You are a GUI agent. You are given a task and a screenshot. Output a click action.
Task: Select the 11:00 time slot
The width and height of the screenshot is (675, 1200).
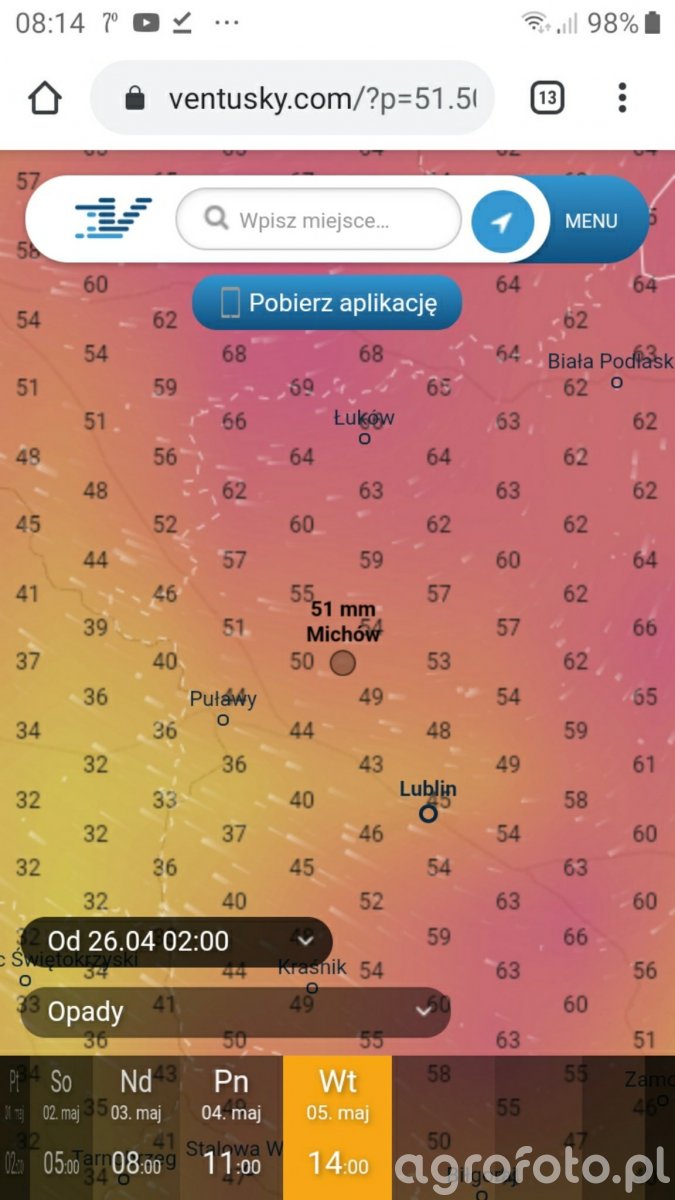tap(231, 1164)
